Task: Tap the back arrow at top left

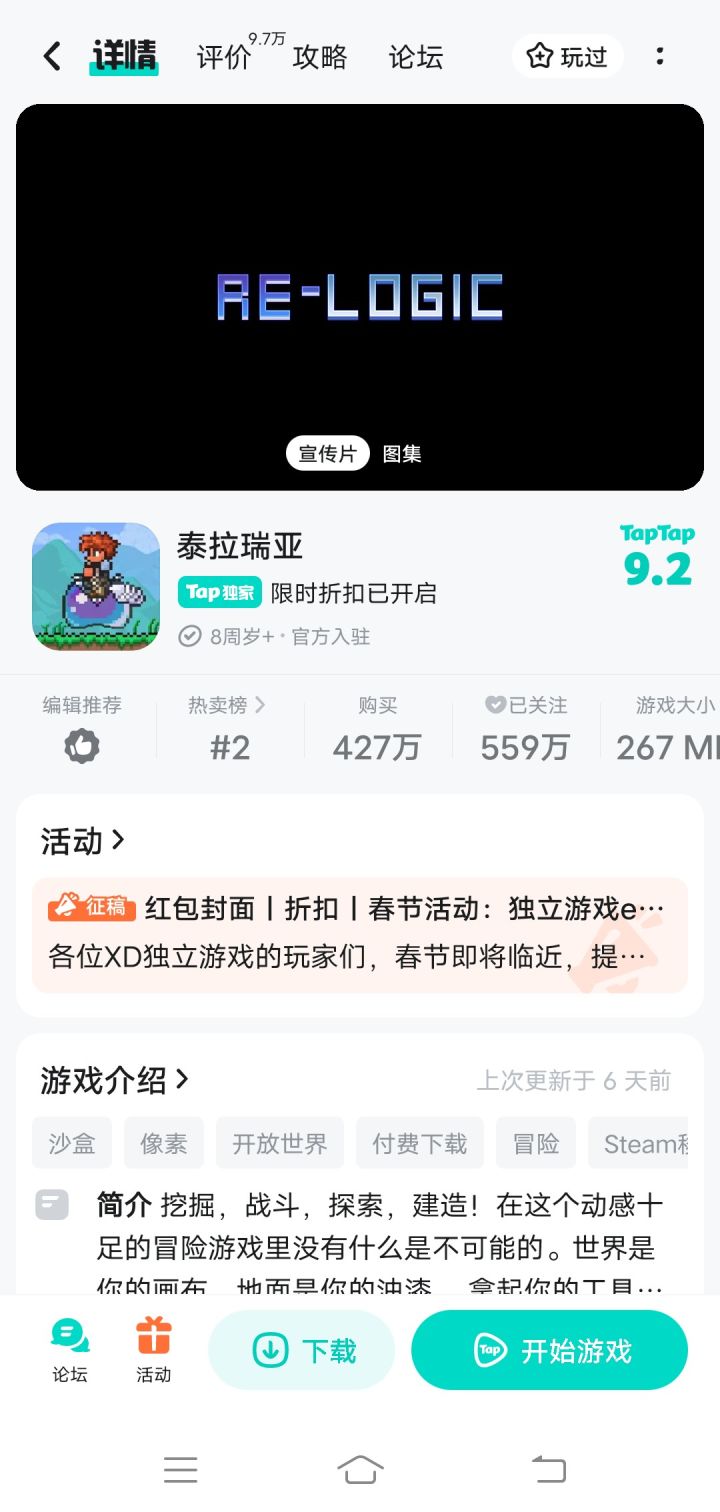Action: [51, 57]
